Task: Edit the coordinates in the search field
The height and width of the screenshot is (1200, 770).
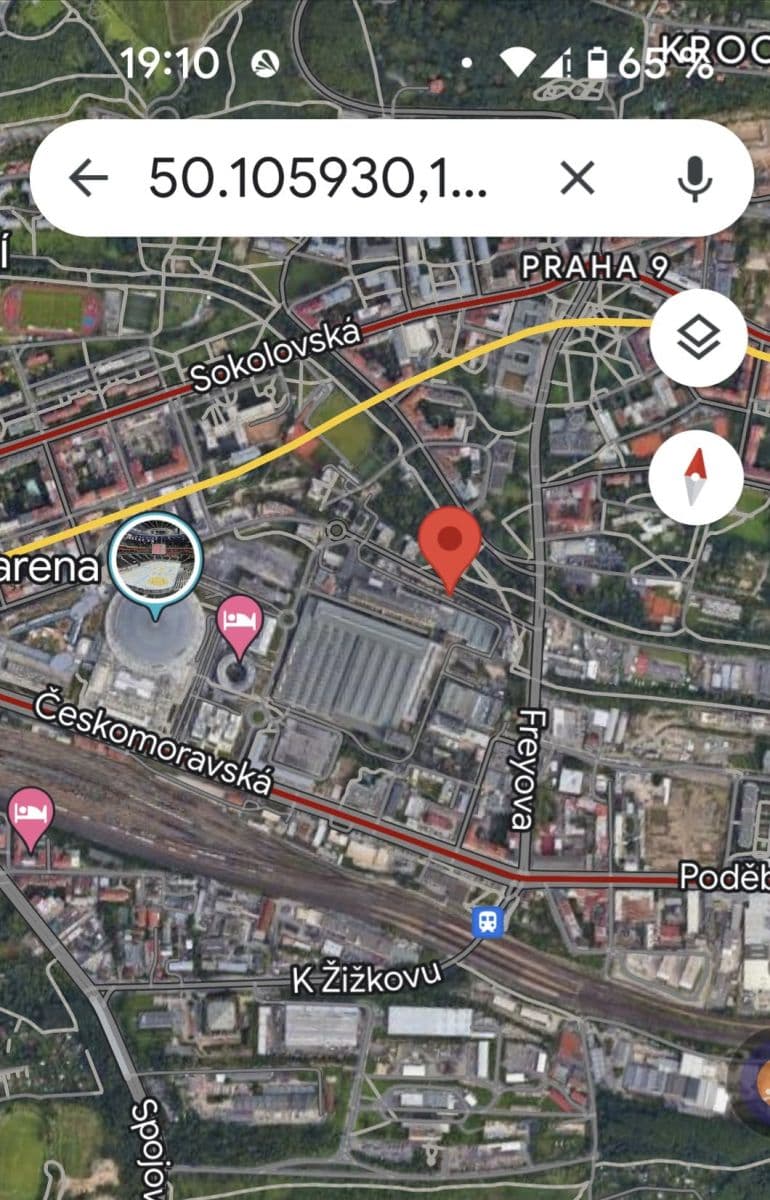Action: click(x=318, y=179)
